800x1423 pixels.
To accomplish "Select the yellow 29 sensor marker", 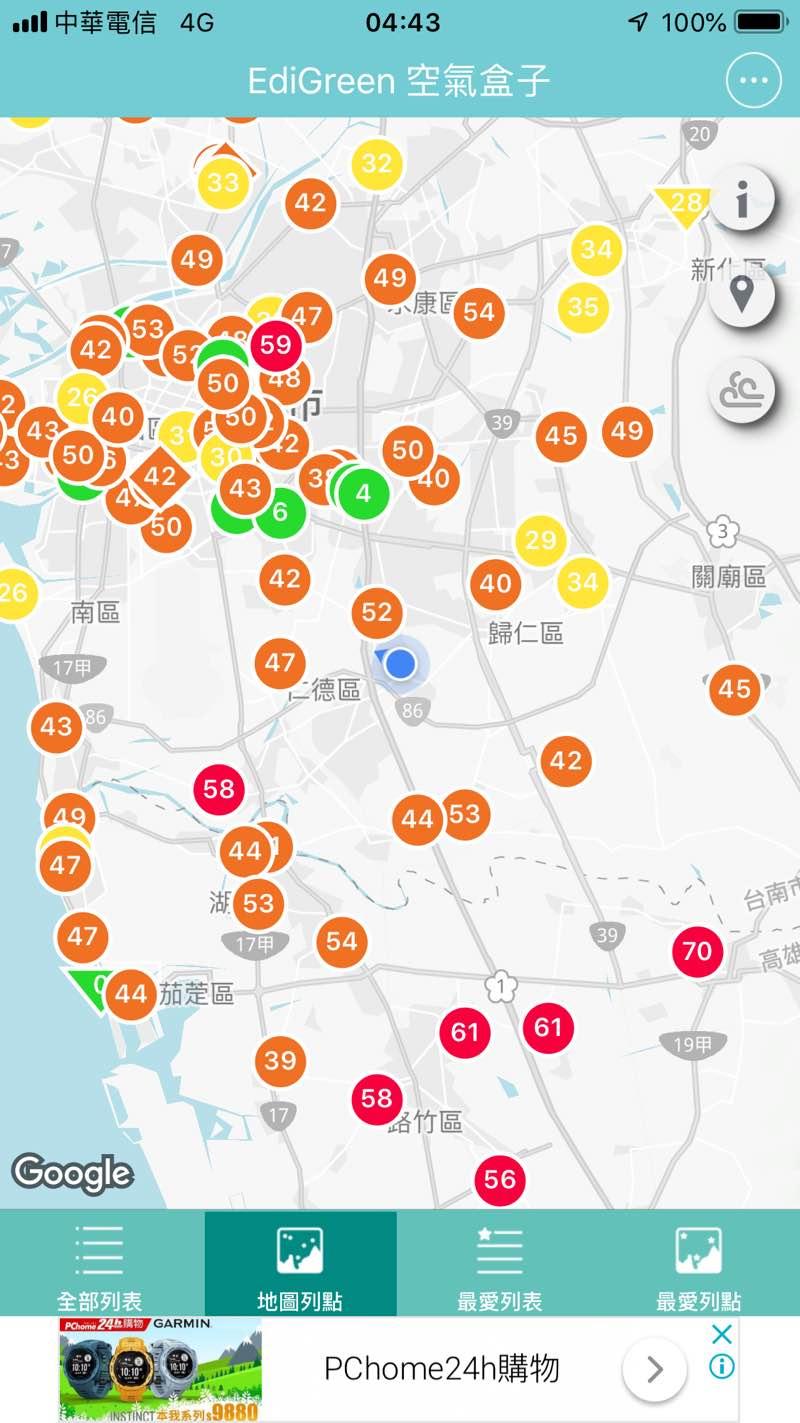I will [540, 541].
